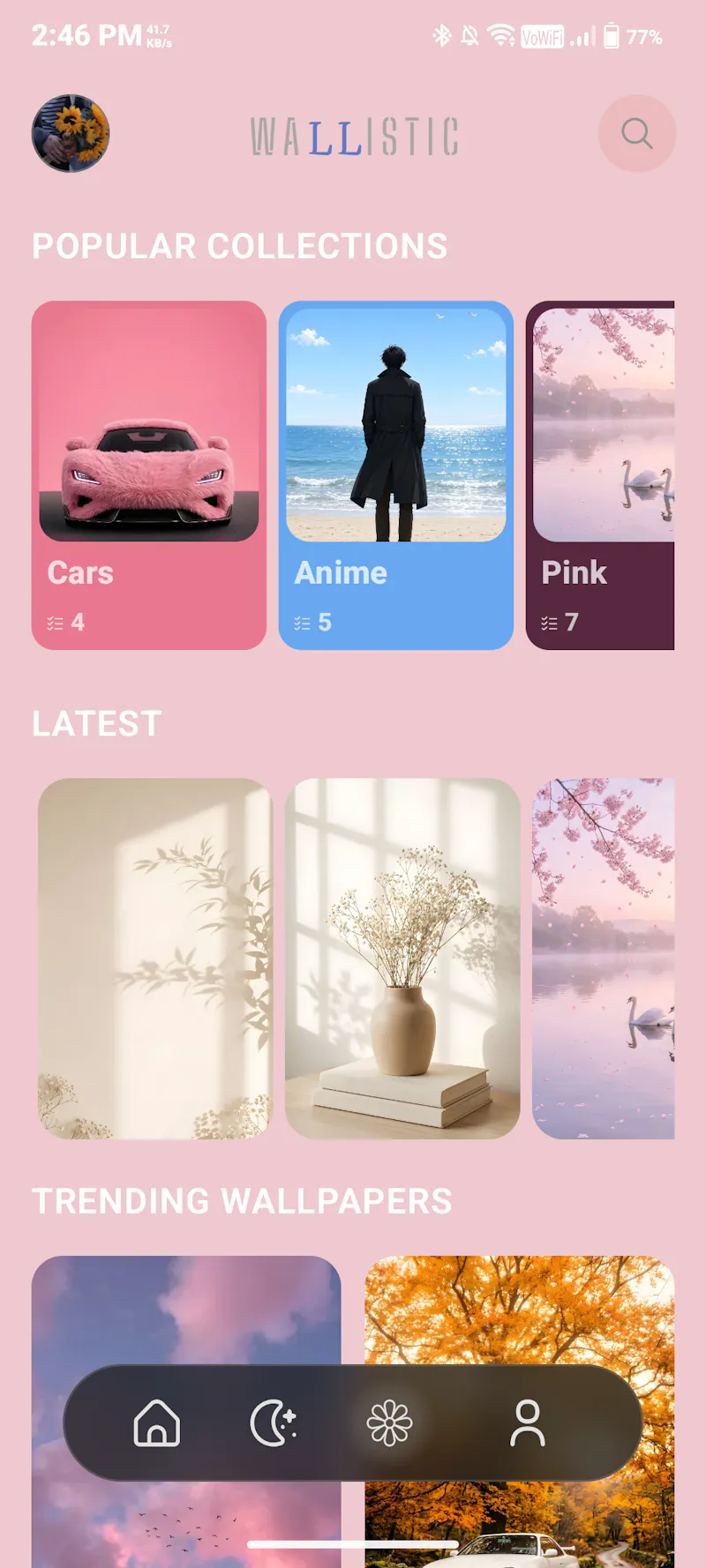Open the autumn trees trending wallpaper

coord(520,1309)
